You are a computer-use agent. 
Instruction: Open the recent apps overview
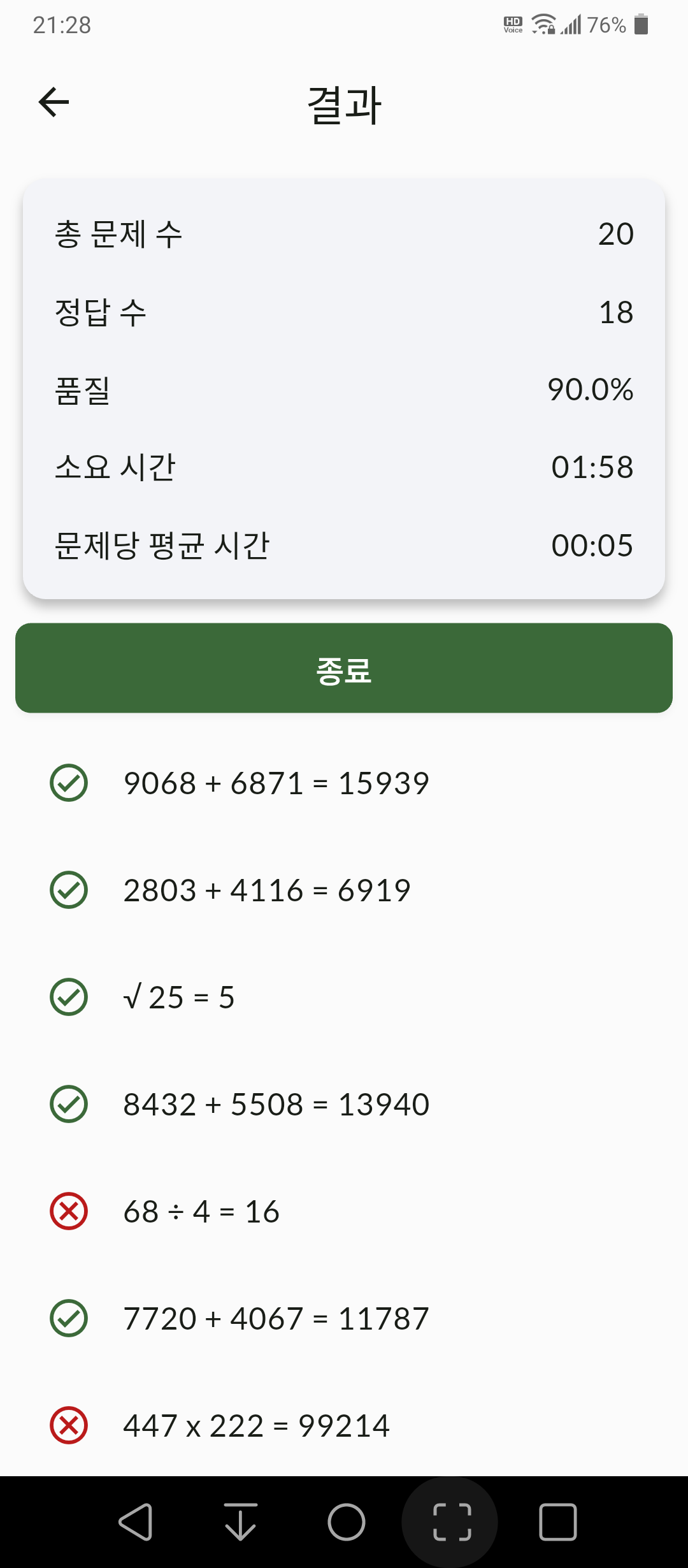point(557,1522)
